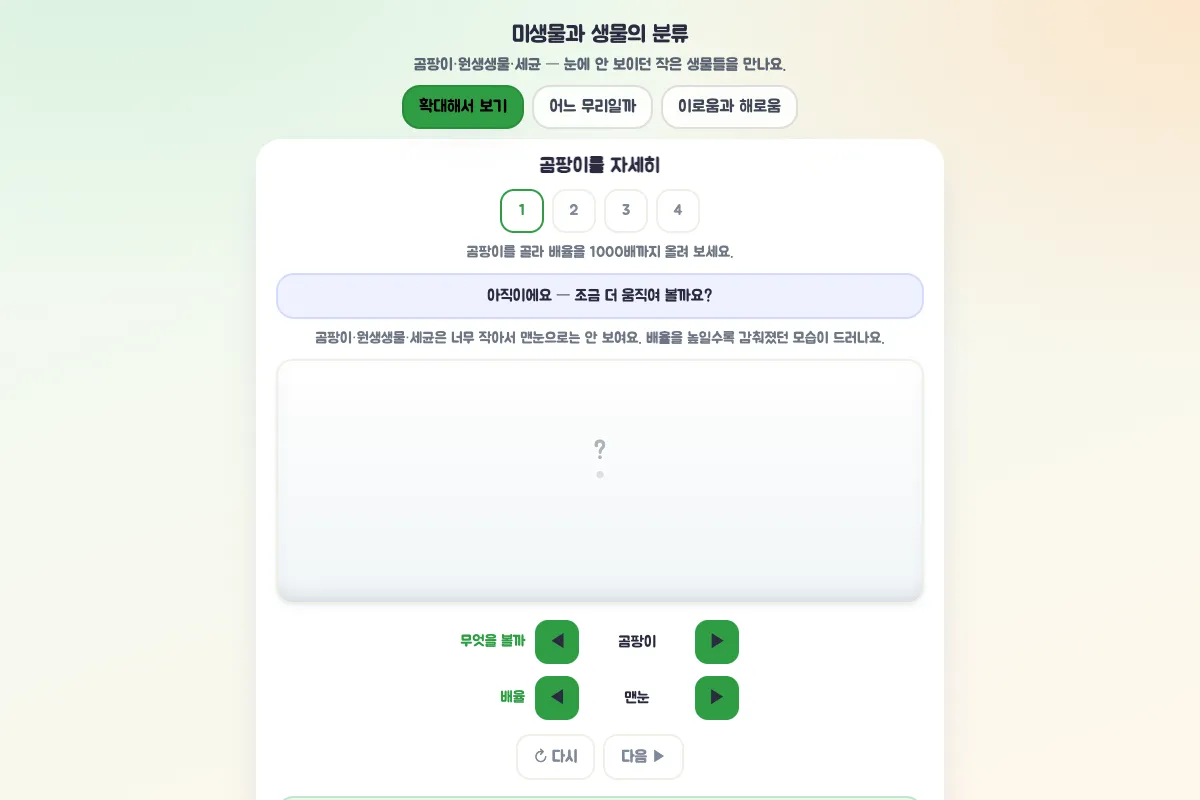Decrease the 배율 magnification

coord(557,698)
